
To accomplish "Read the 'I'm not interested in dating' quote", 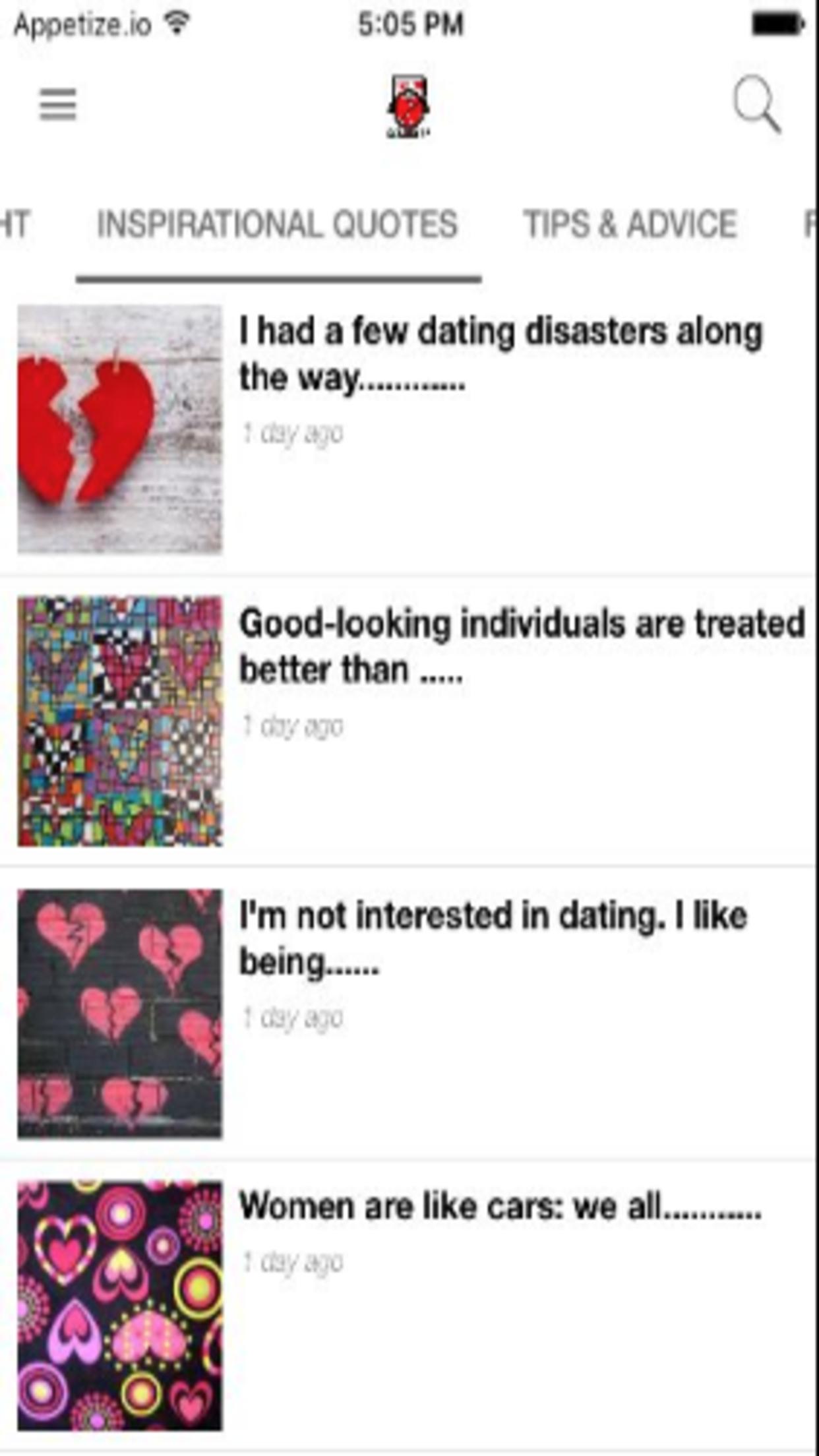I will (x=492, y=938).
